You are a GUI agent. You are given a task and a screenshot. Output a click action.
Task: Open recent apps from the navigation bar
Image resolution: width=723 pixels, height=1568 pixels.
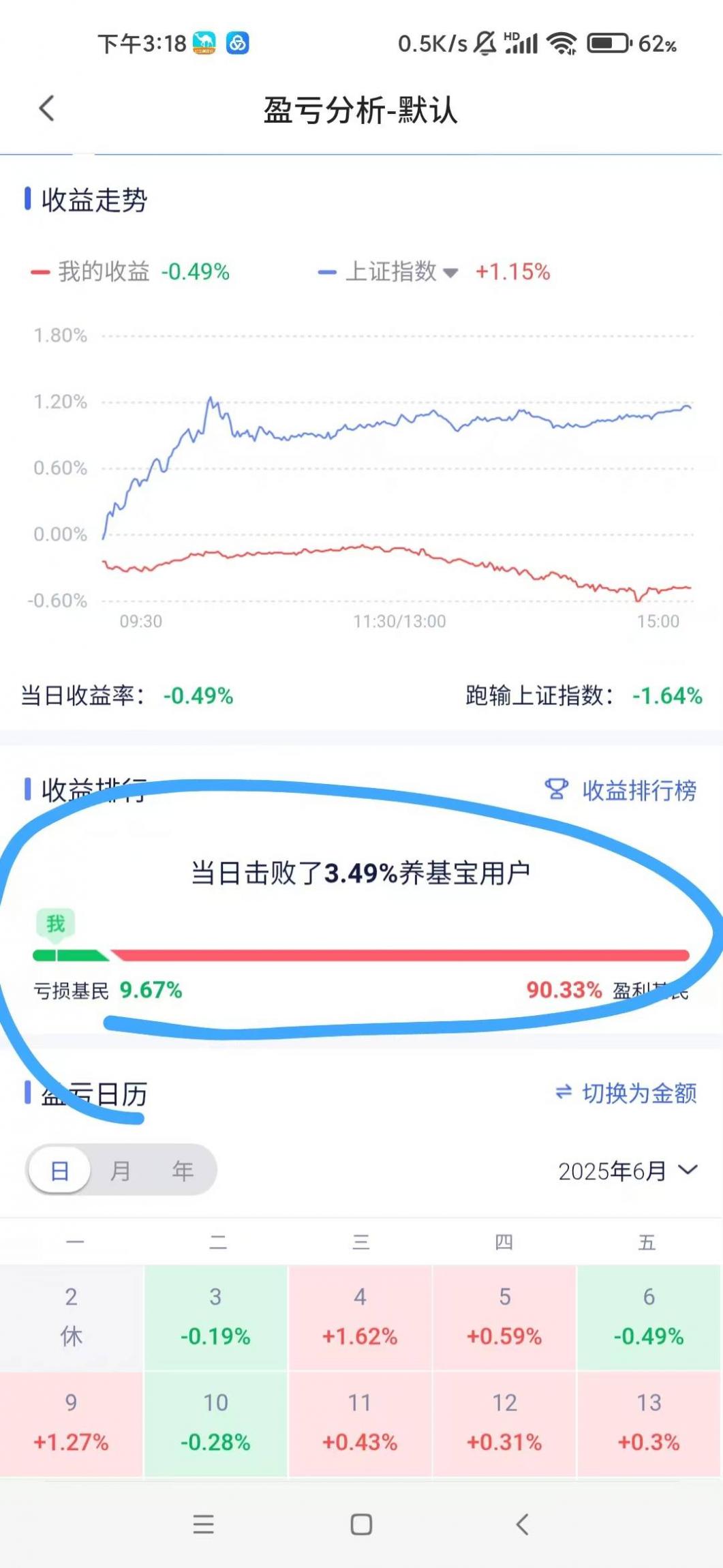tap(203, 1525)
